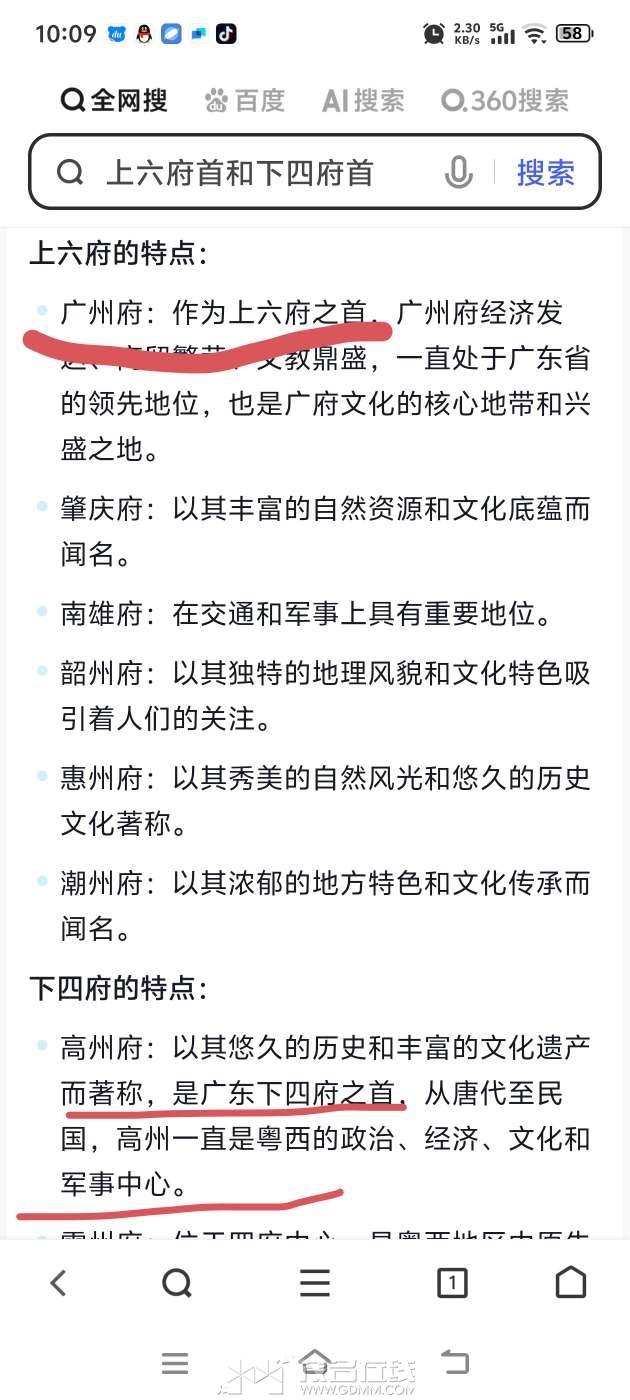
Task: Start voice input with the microphone icon
Action: [458, 173]
